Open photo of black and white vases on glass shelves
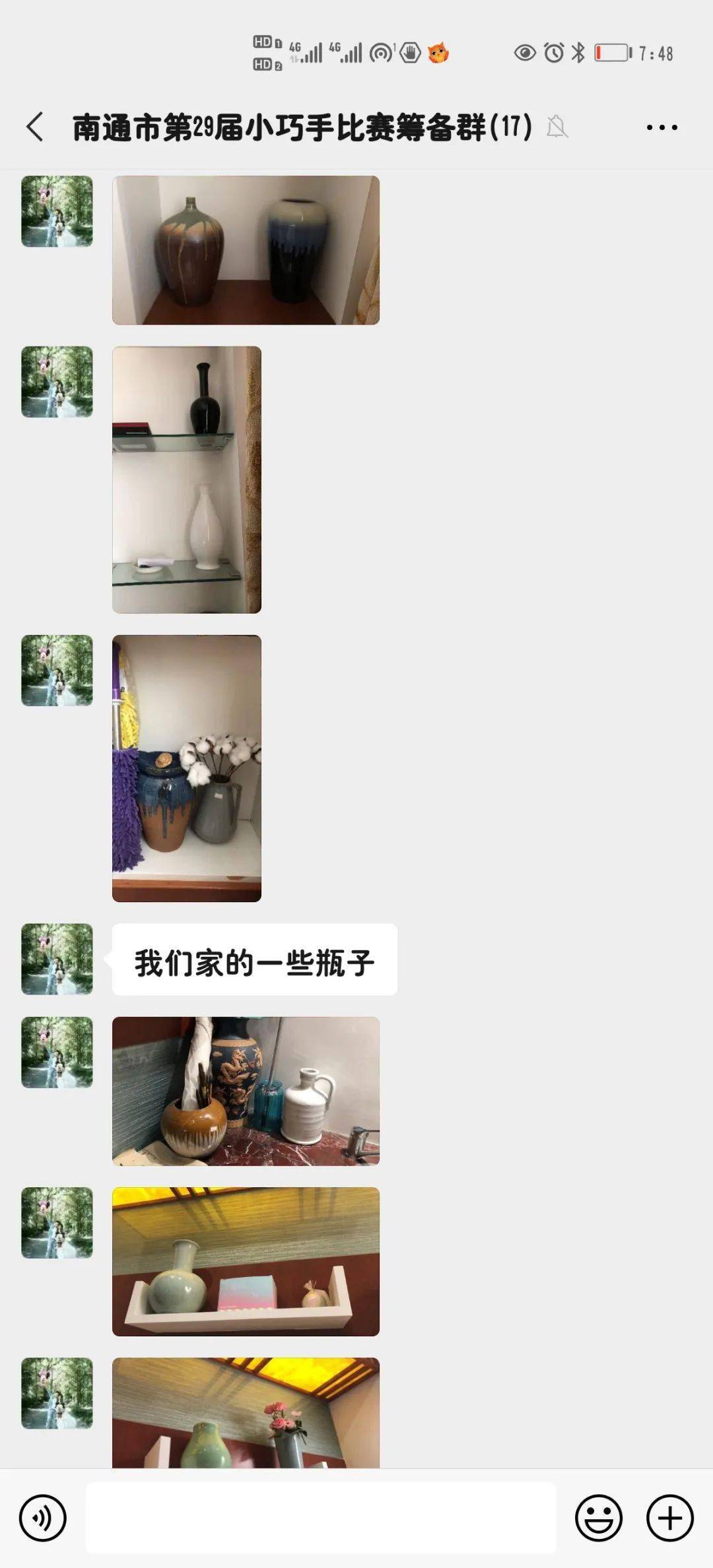 (187, 480)
